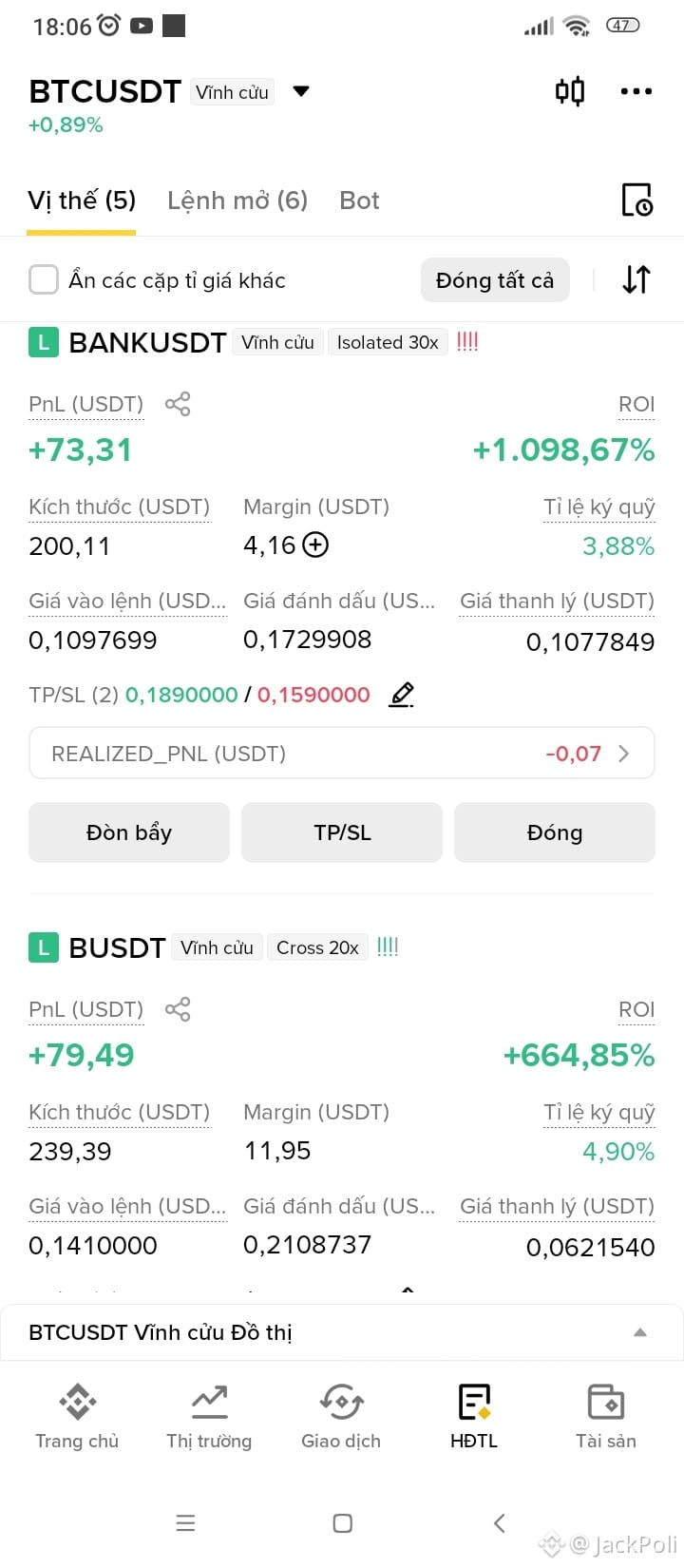Edit the BANKUSDT TP/SL values
The width and height of the screenshot is (684, 1568).
coord(402,695)
